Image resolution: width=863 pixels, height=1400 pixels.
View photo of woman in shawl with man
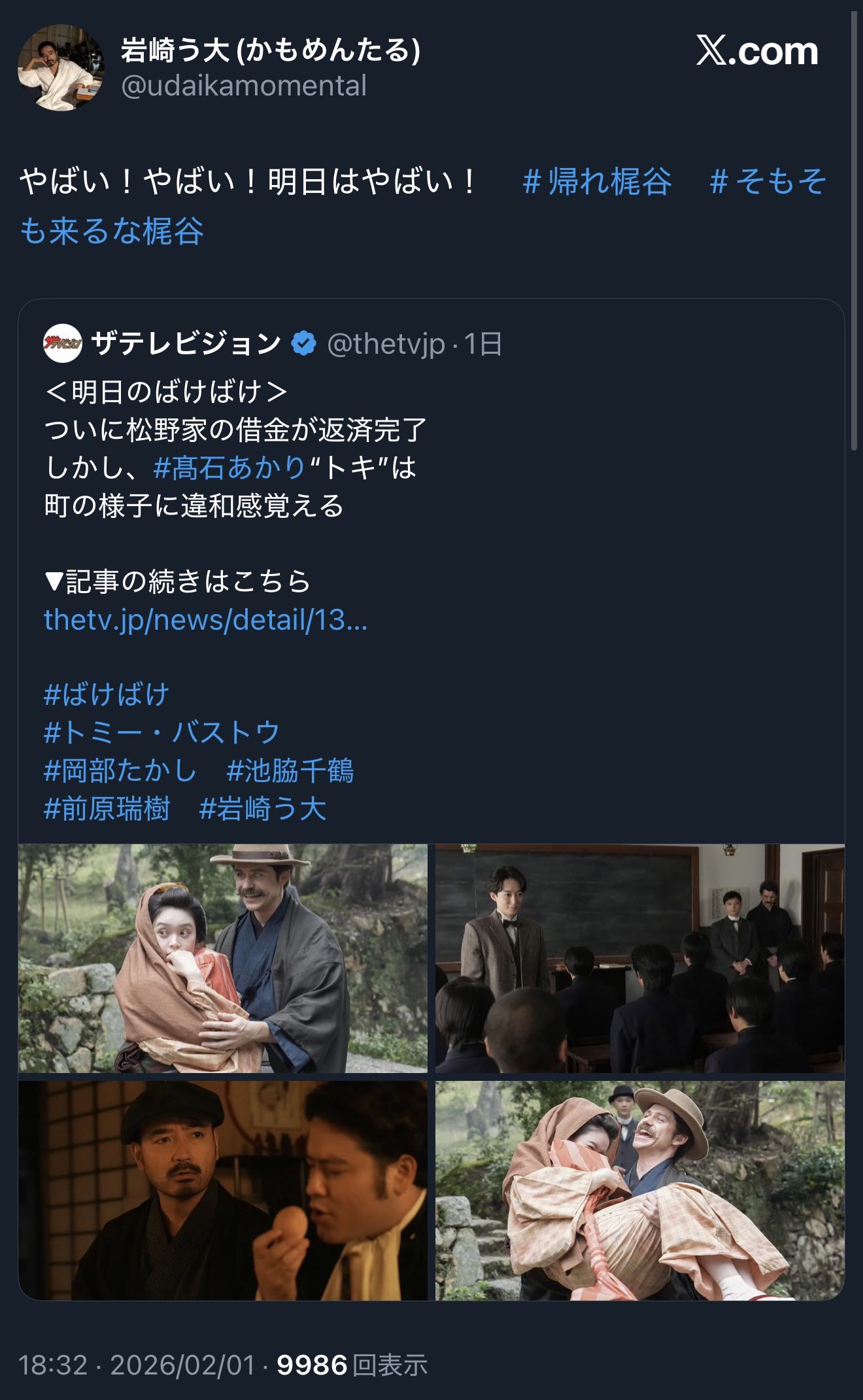[223, 959]
